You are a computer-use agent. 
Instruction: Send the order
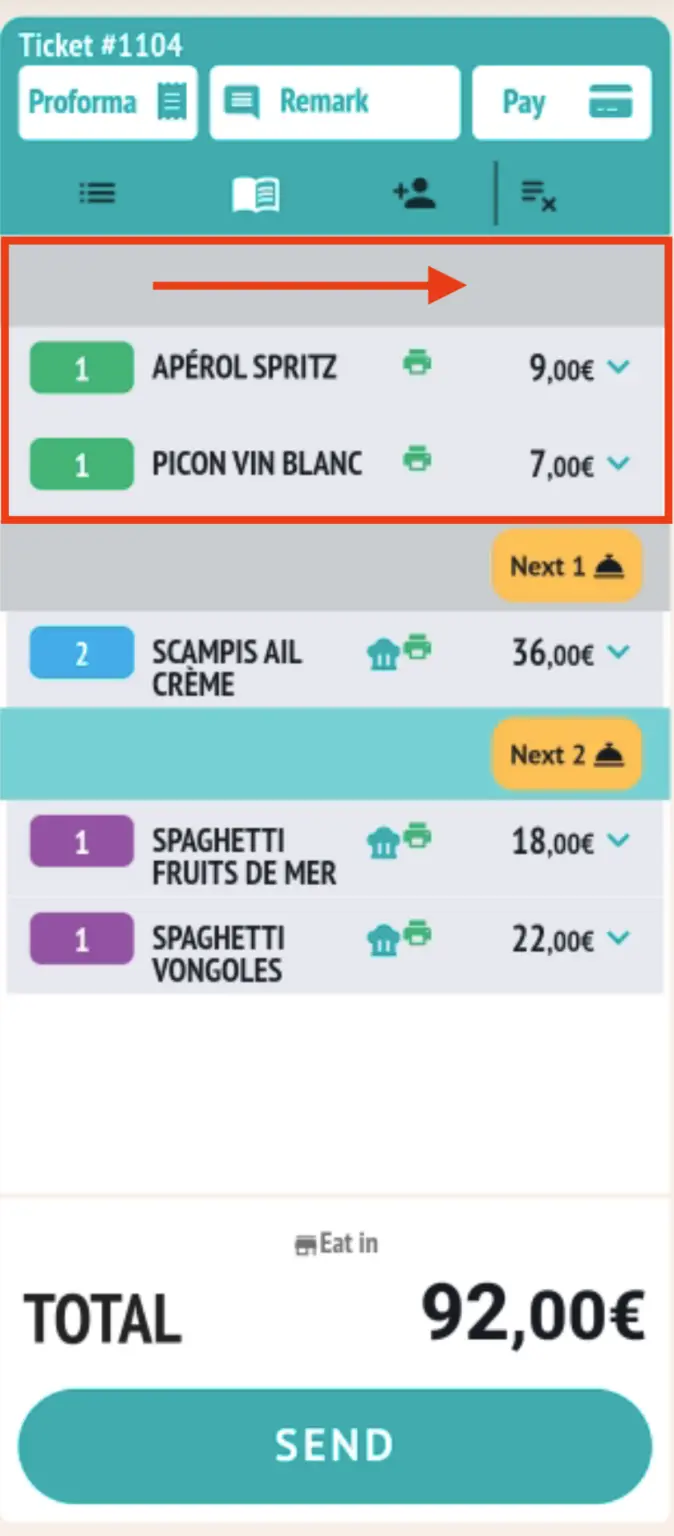[335, 1446]
